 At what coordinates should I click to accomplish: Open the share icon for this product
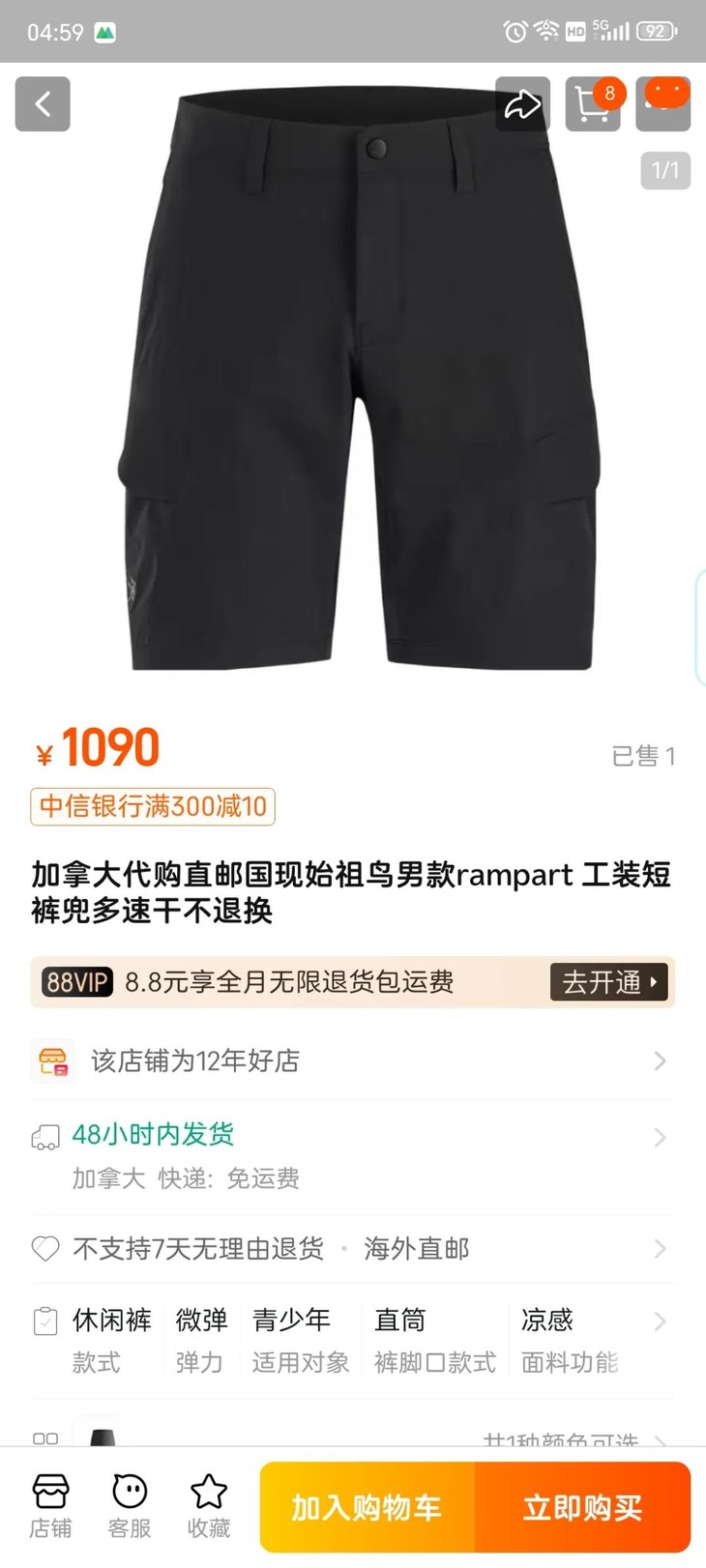(523, 104)
